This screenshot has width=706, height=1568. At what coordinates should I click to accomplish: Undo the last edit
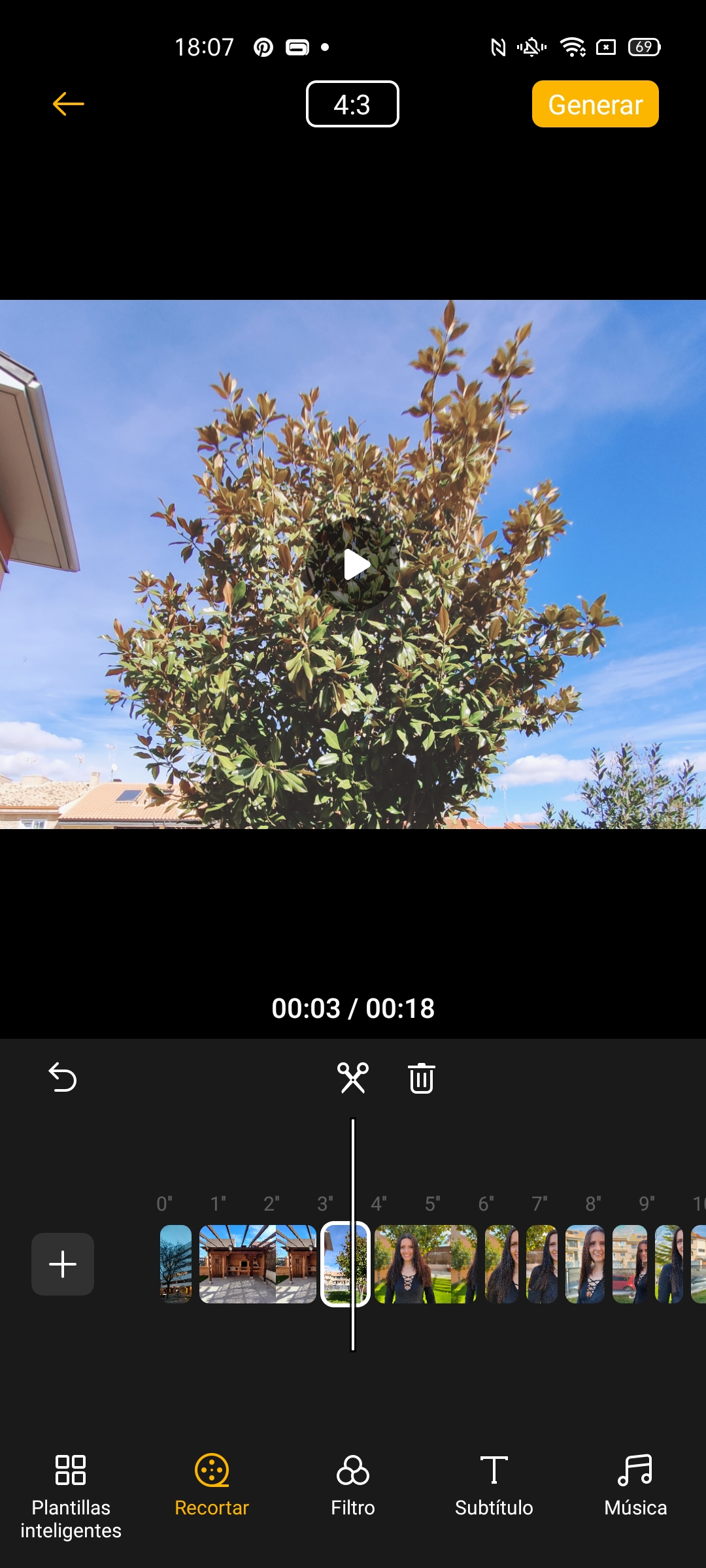[63, 1077]
